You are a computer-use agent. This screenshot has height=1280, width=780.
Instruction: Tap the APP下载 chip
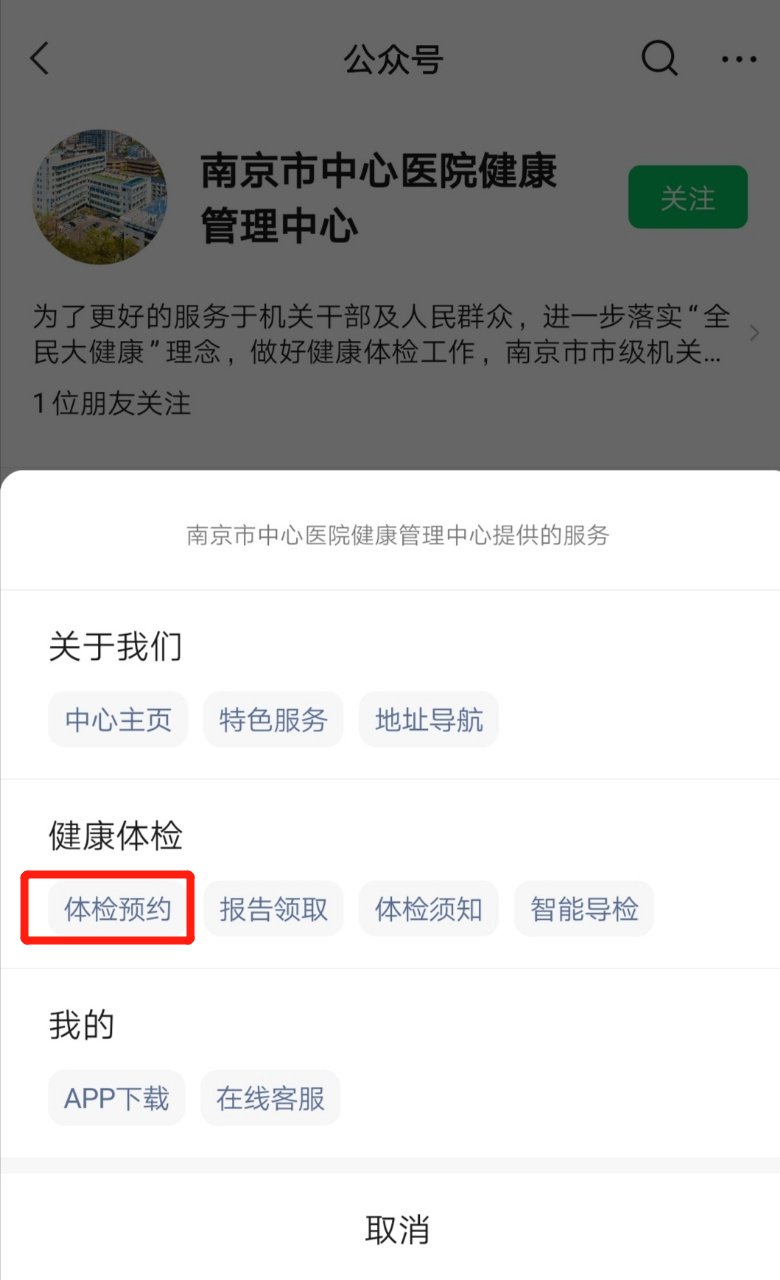117,1098
